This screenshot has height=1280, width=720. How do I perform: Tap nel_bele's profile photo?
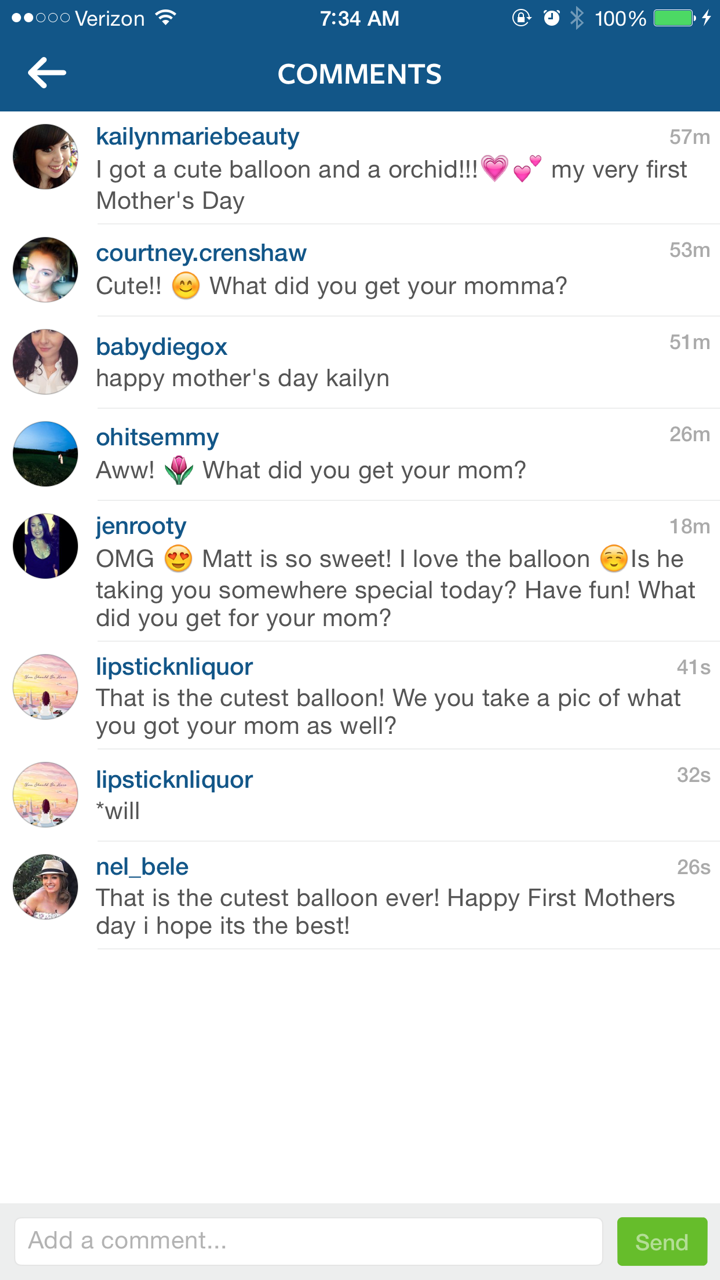(45, 887)
